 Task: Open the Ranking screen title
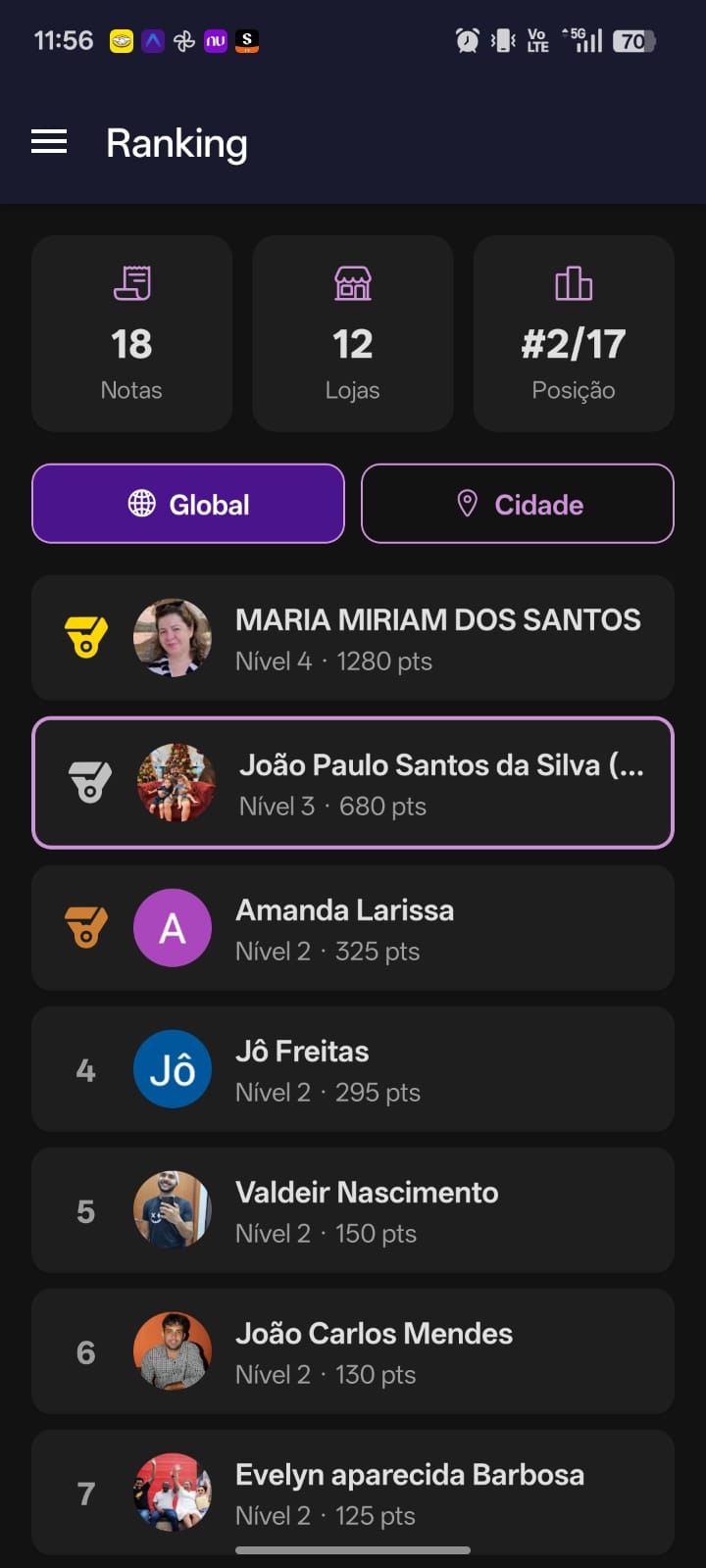(x=176, y=144)
